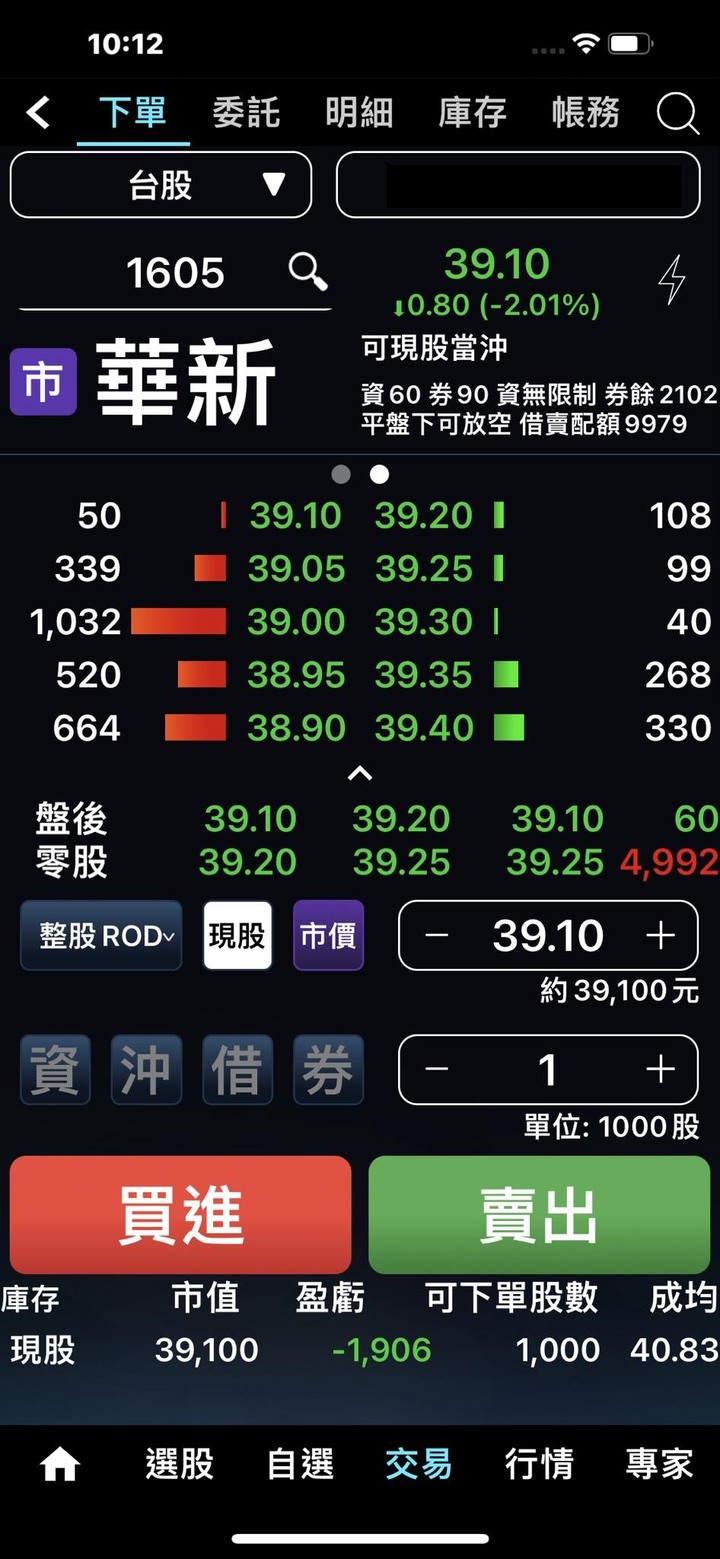
Task: Select the 券 short-sale icon
Action: 328,1068
